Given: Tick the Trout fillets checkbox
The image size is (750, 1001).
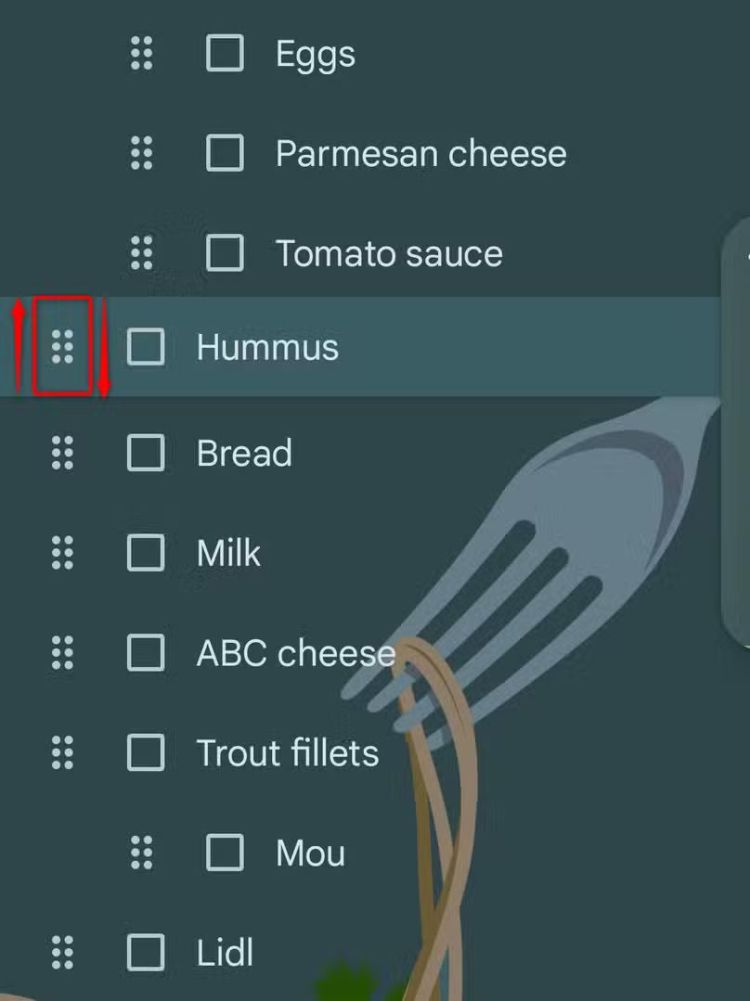Looking at the screenshot, I should (x=146, y=752).
